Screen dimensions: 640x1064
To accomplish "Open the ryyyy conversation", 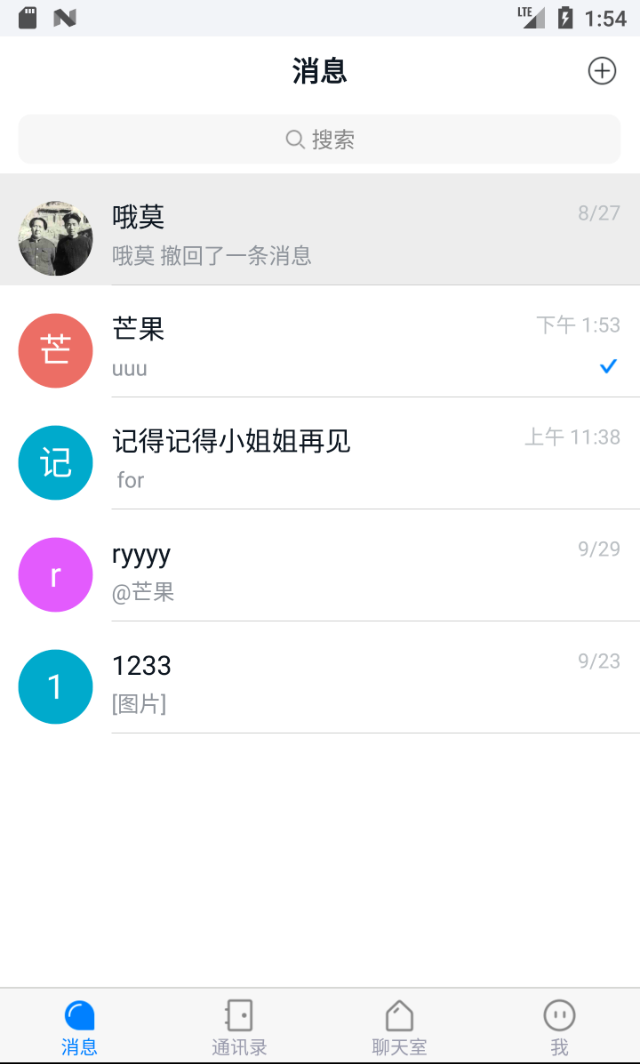I will [320, 565].
